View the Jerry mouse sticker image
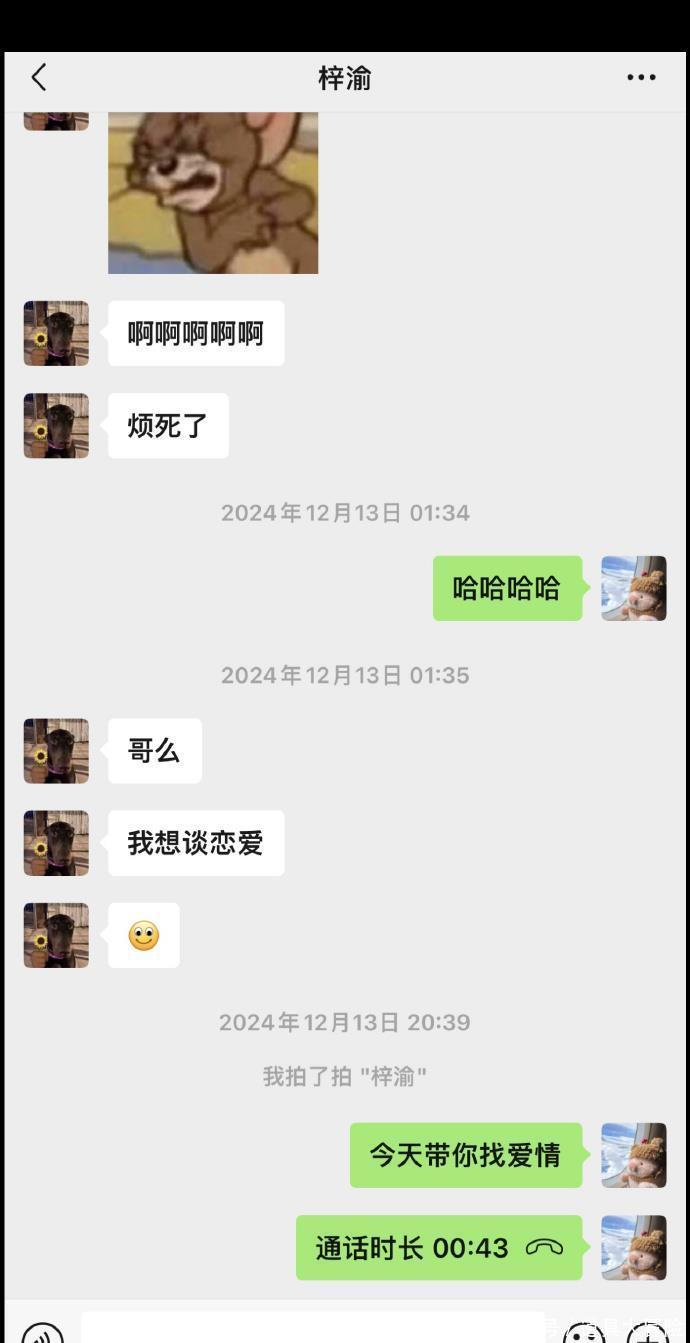690x1343 pixels. (x=213, y=192)
